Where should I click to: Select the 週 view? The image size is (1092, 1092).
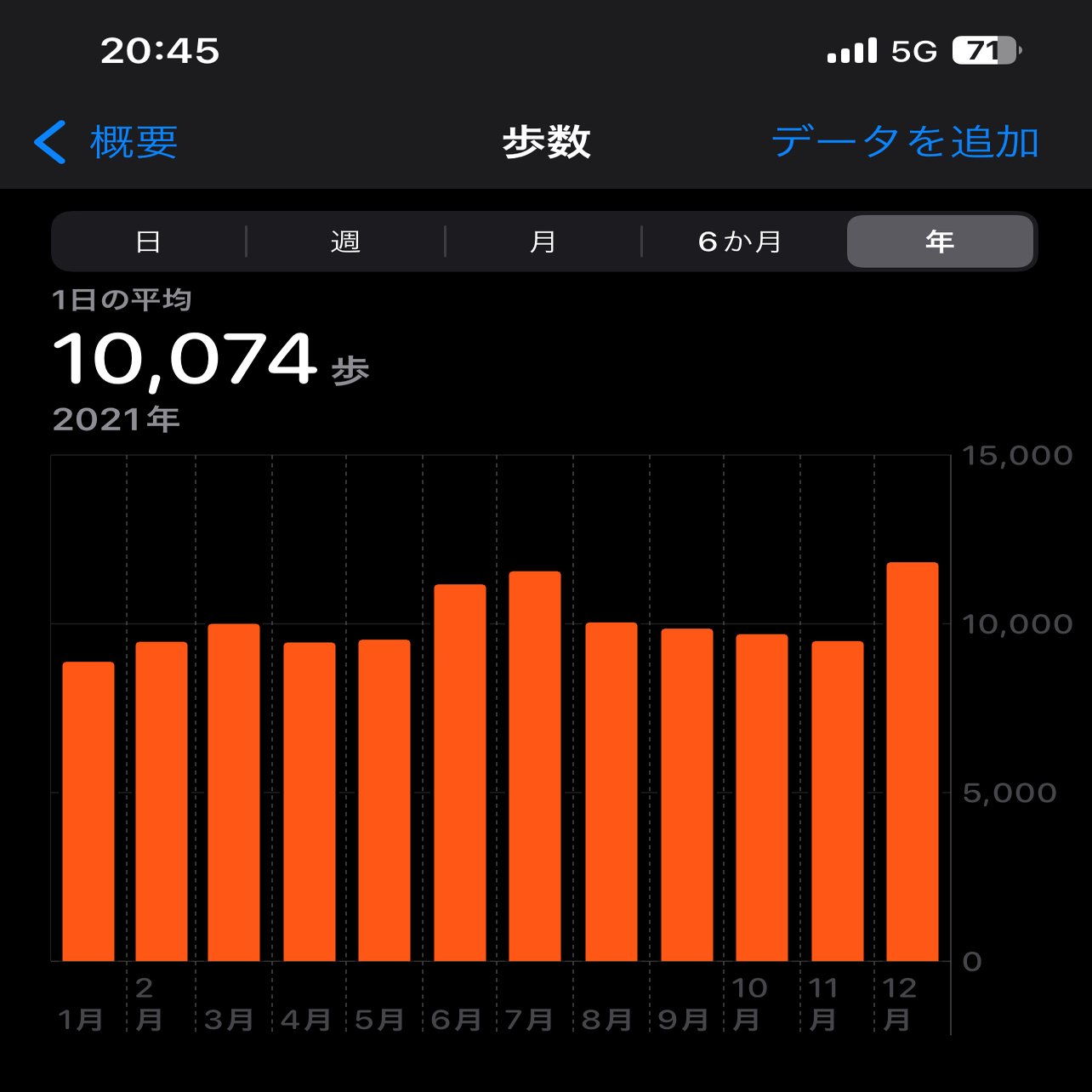(345, 242)
